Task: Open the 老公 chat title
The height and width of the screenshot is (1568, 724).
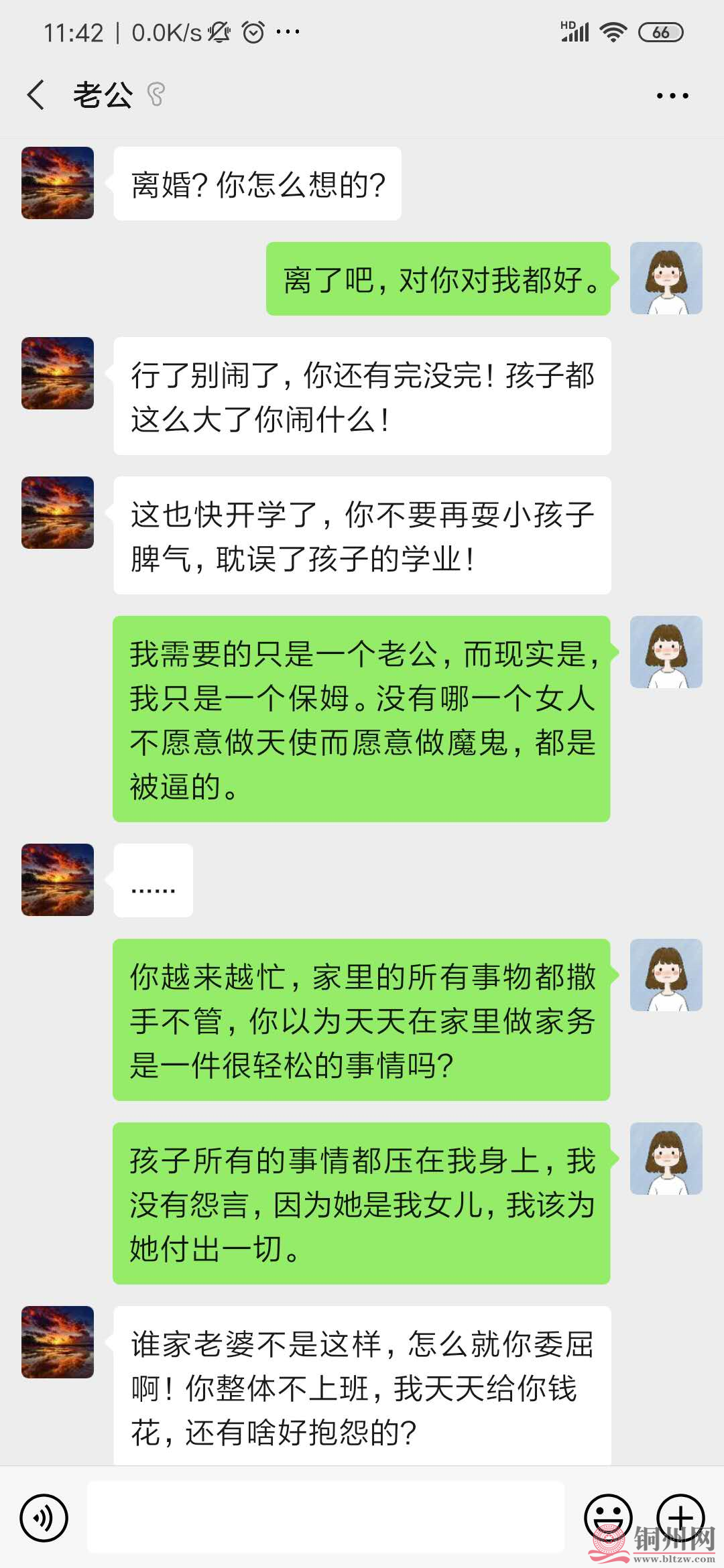Action: click(101, 95)
